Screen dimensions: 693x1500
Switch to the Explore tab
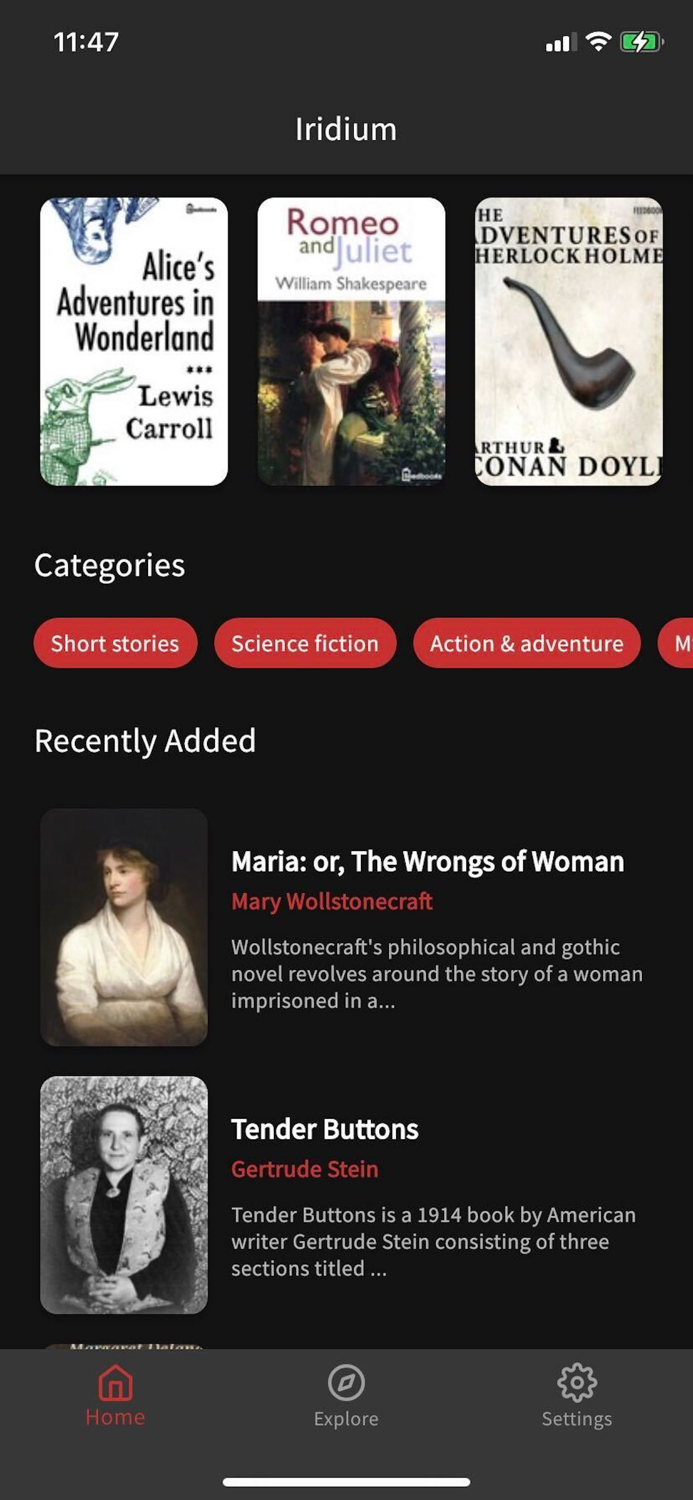[346, 1396]
